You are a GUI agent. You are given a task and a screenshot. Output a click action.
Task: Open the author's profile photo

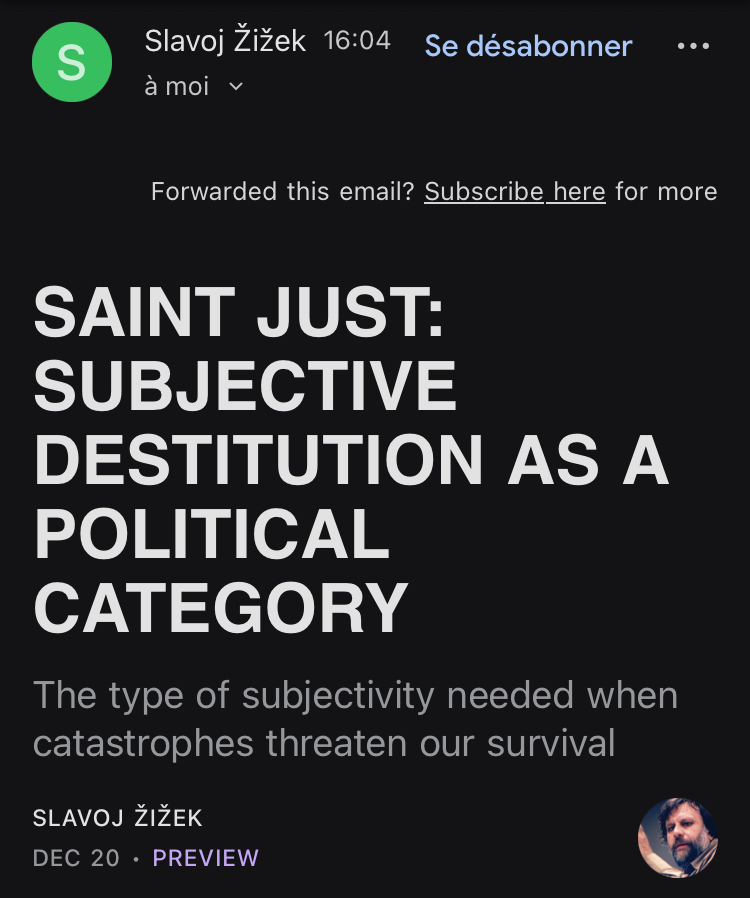click(677, 837)
